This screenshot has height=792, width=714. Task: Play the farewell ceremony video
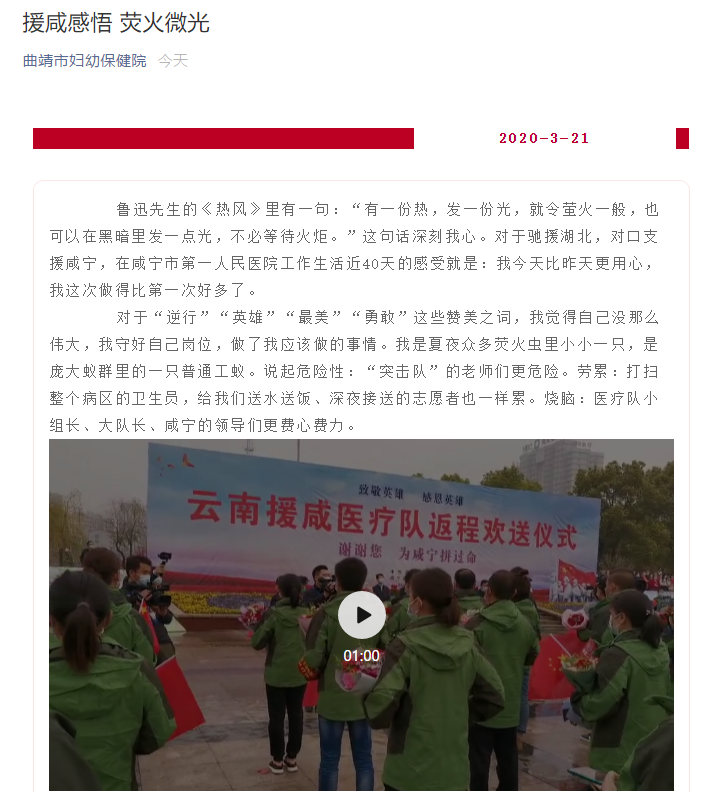(x=361, y=614)
